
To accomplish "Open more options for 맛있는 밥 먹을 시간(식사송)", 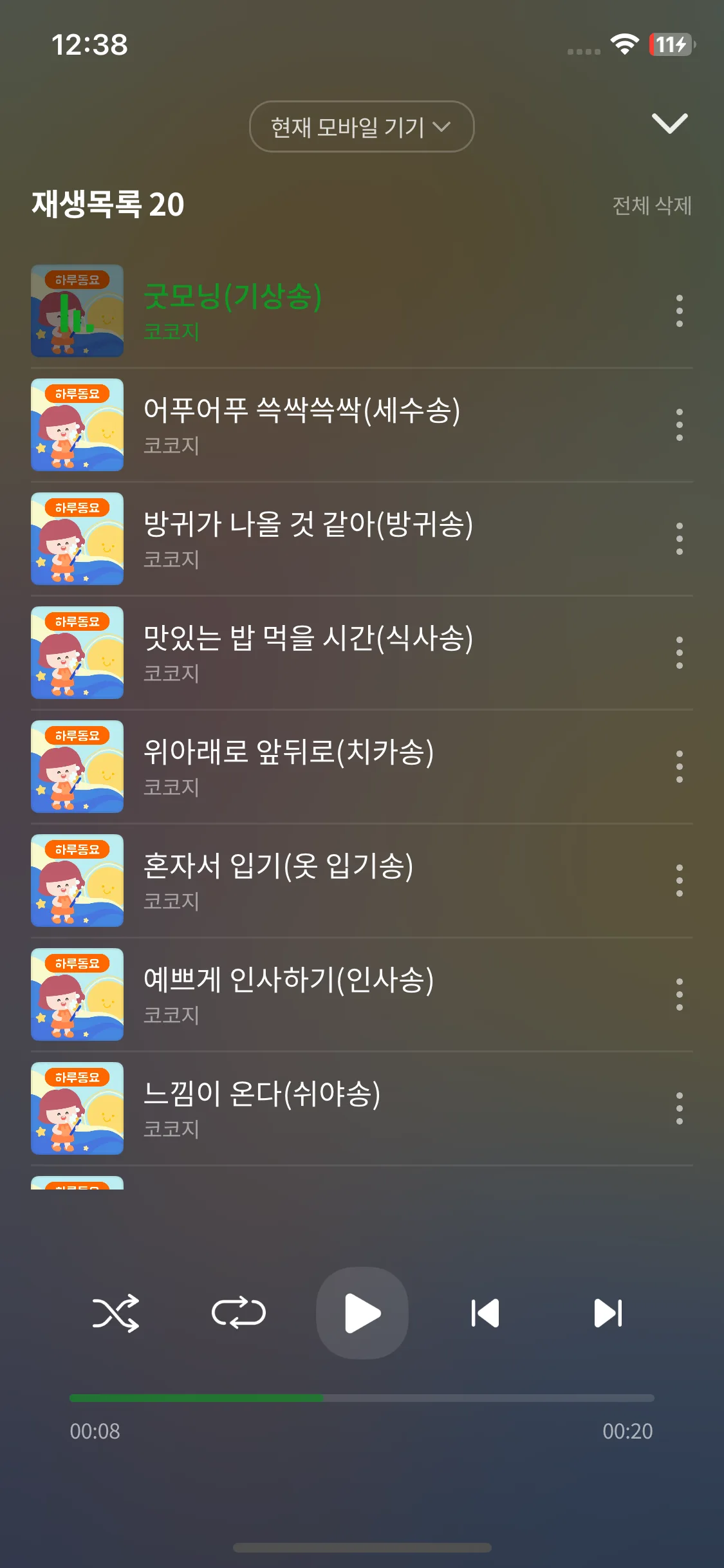I will click(x=679, y=653).
